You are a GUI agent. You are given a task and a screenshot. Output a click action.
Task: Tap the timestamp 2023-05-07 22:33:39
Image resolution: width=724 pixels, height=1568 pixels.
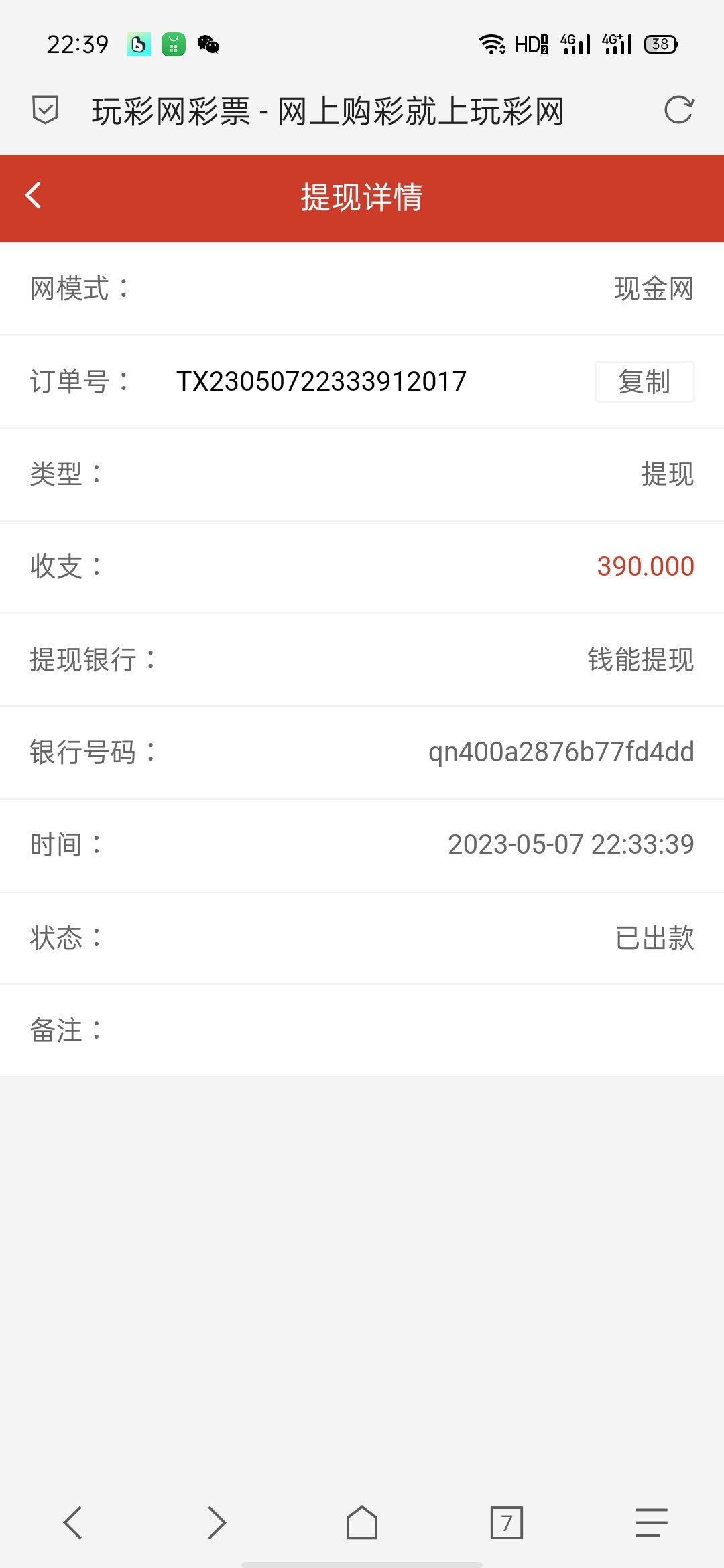point(570,845)
